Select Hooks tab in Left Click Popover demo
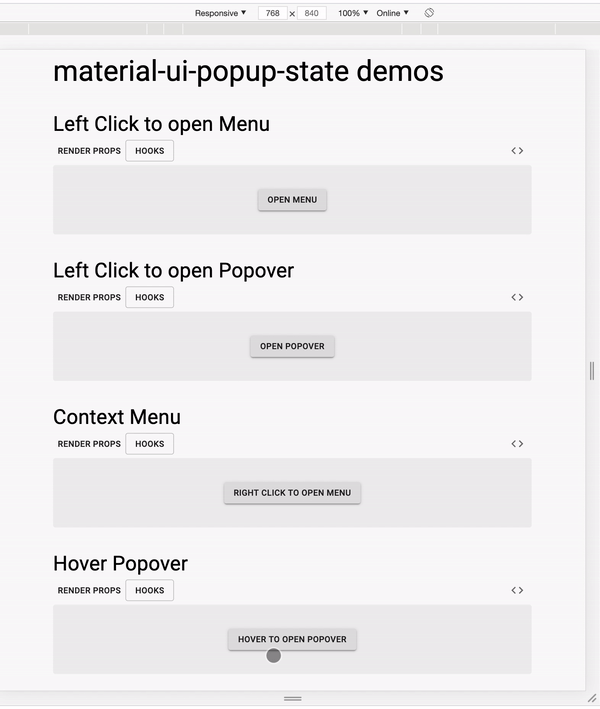The width and height of the screenshot is (600, 709). 149,297
